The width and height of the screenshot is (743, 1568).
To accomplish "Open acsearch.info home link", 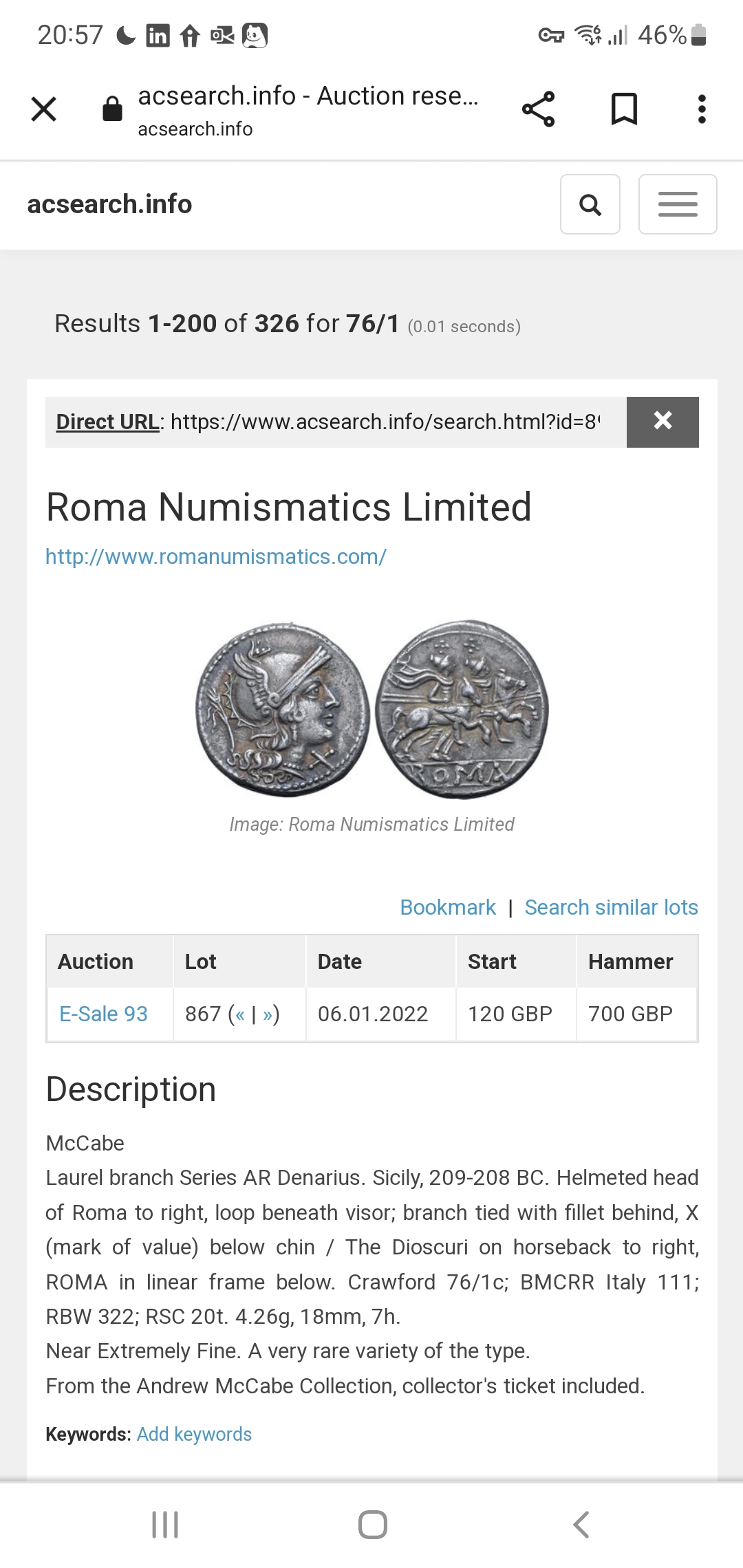I will tap(109, 204).
